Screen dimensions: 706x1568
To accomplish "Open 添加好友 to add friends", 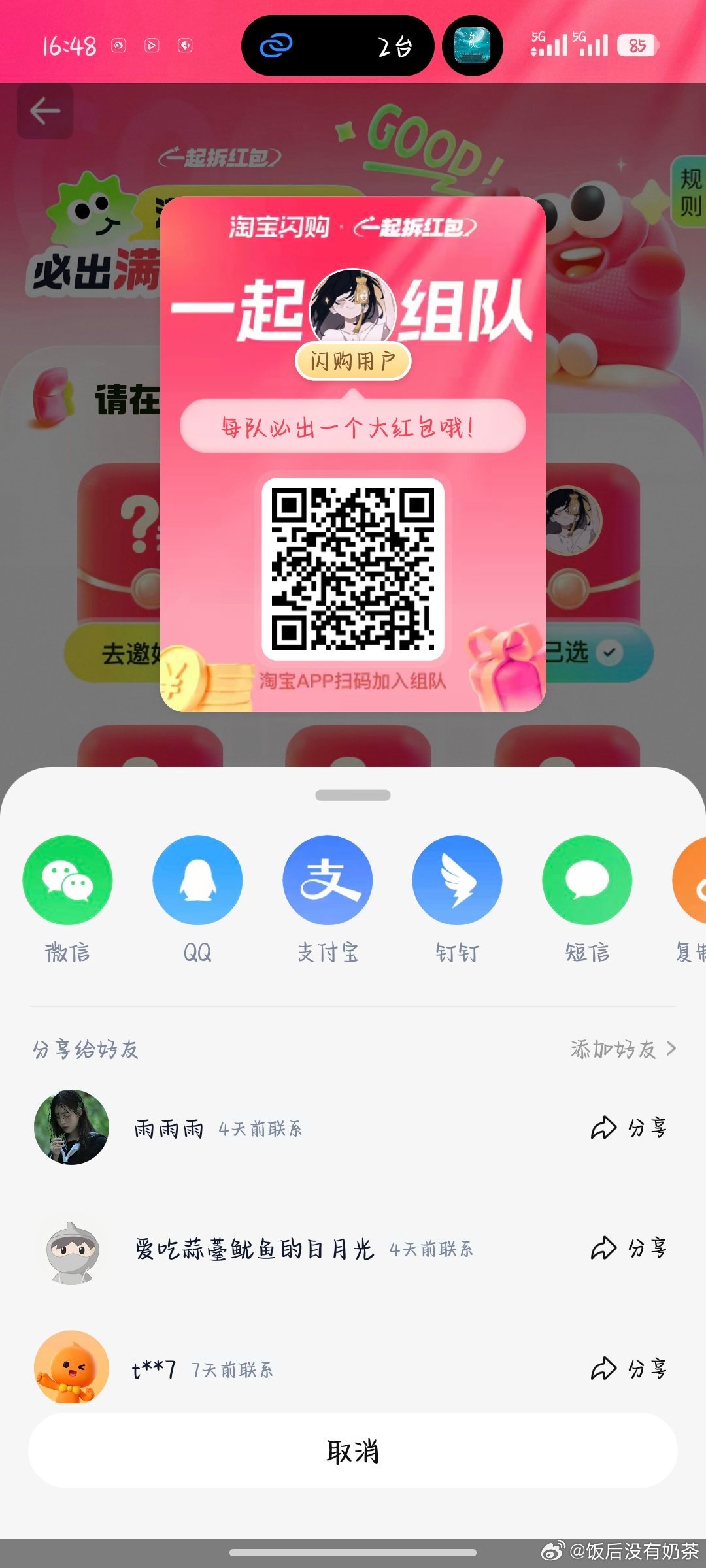I will pyautogui.click(x=622, y=1049).
